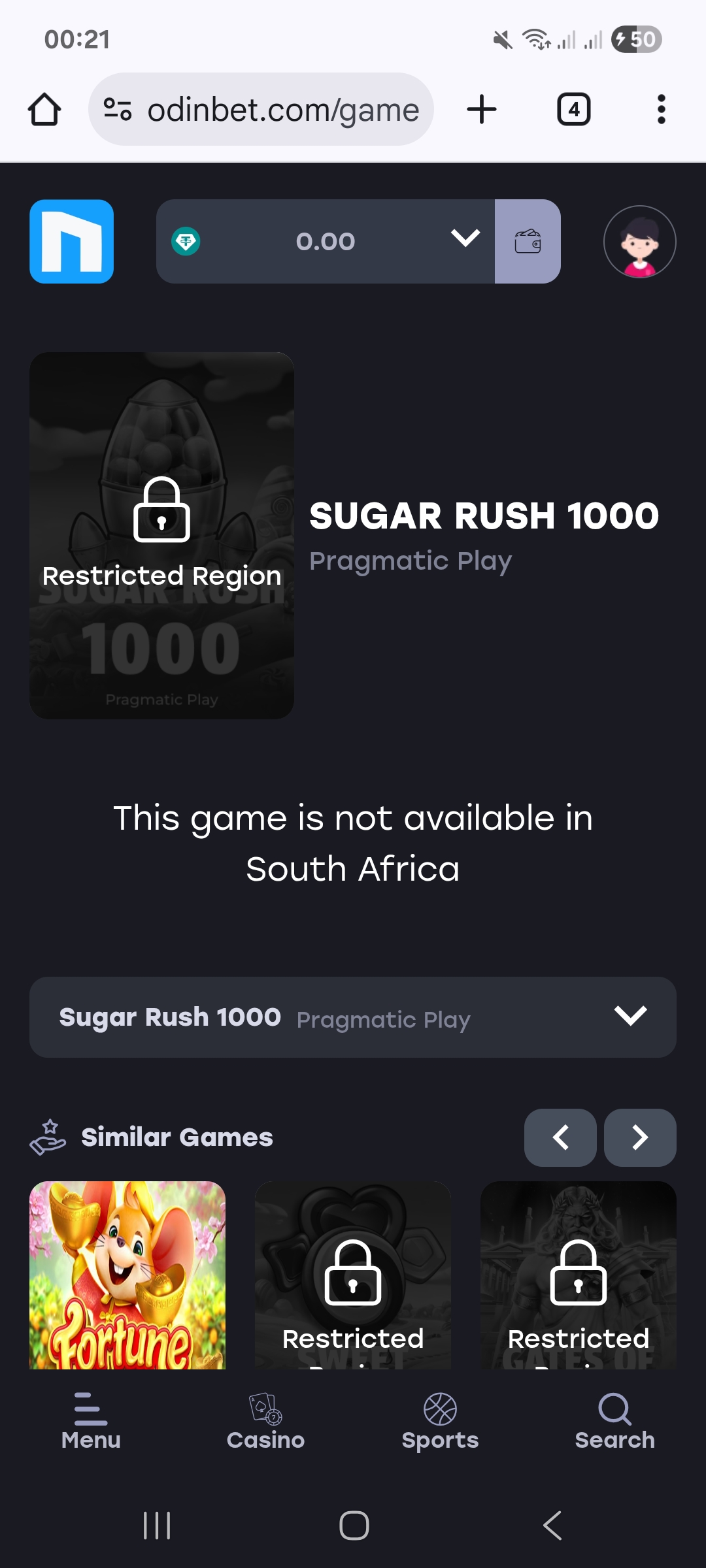Open the wallet deposit icon
The width and height of the screenshot is (706, 1568).
[528, 240]
